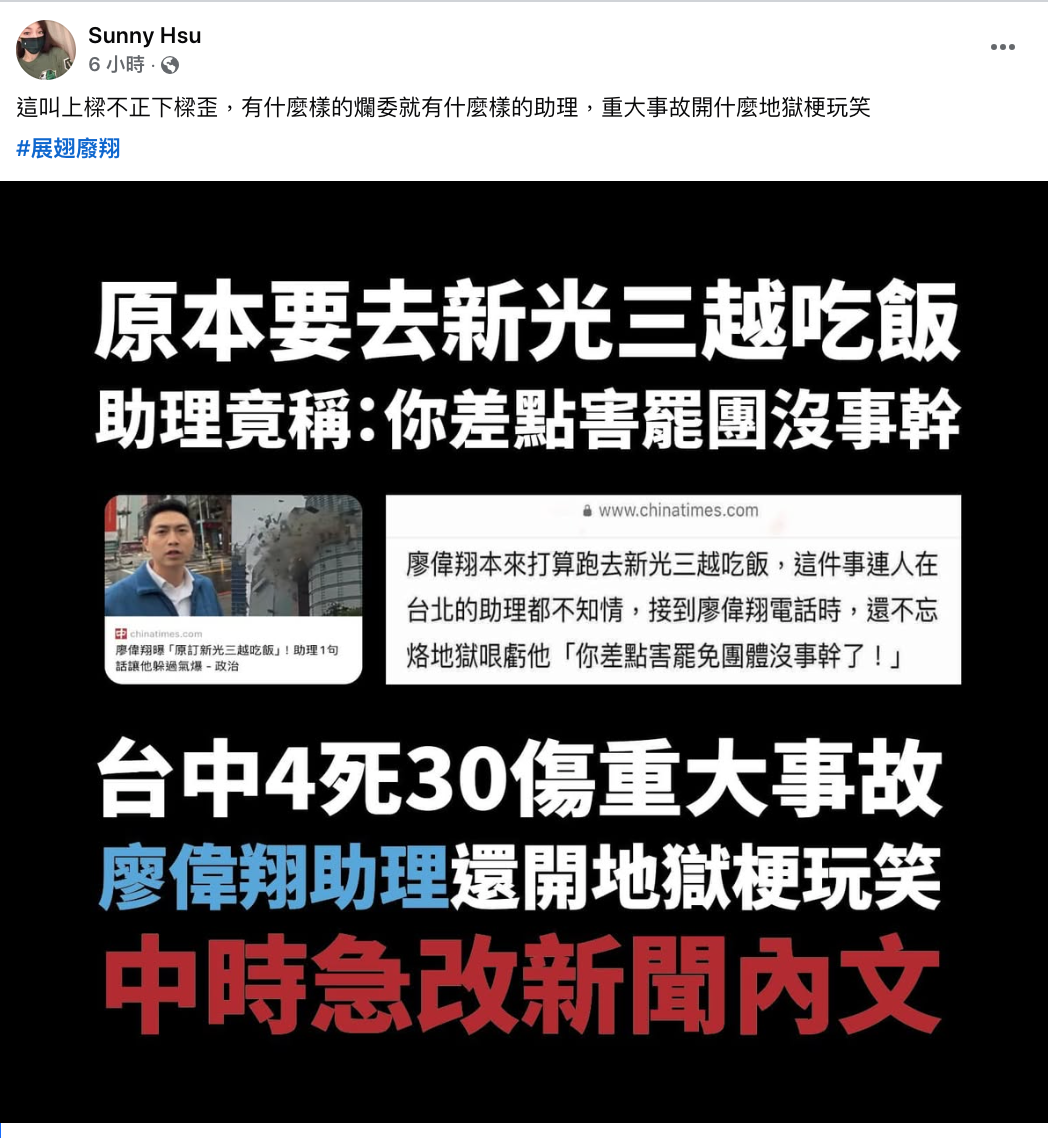Image resolution: width=1048 pixels, height=1138 pixels.
Task: Open the #展翅廢翔 hashtag
Action: 69,149
